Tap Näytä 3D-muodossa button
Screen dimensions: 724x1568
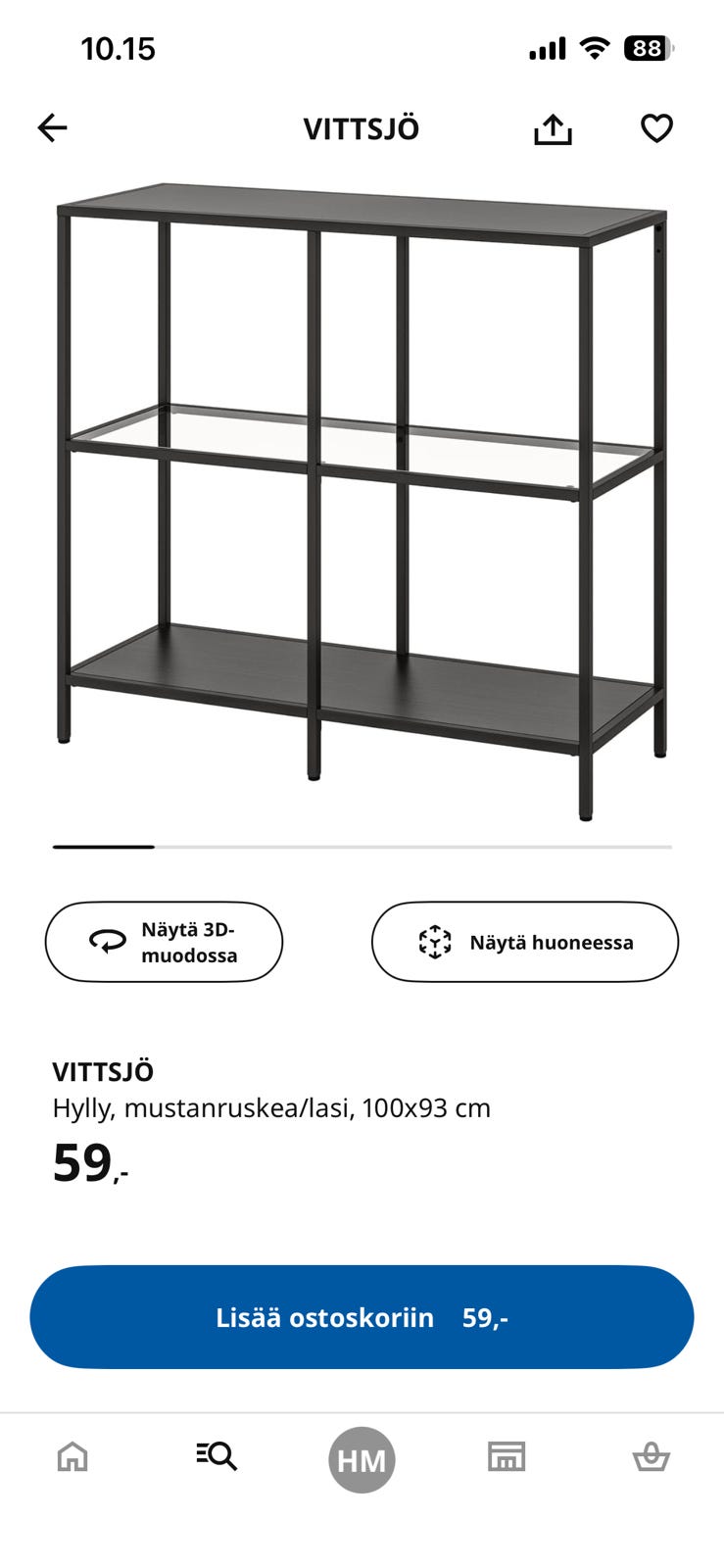164,942
